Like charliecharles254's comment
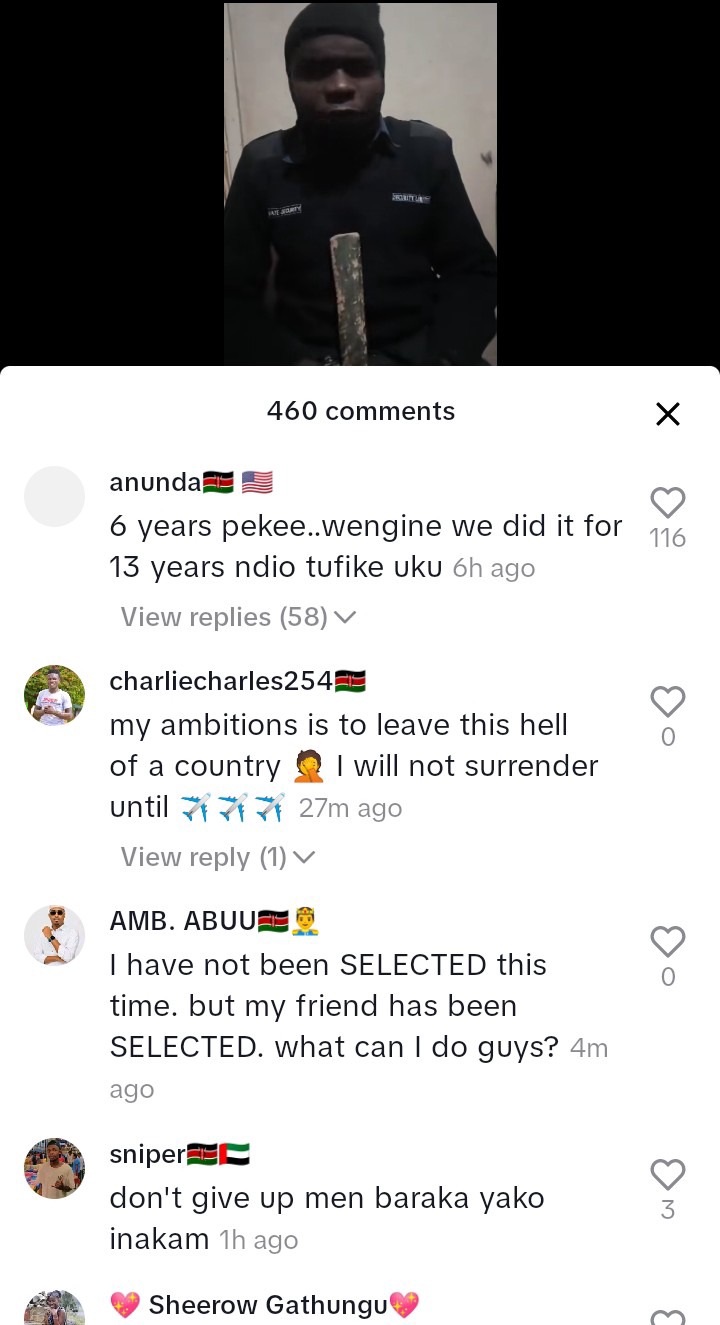The image size is (720, 1325). pyautogui.click(x=667, y=702)
